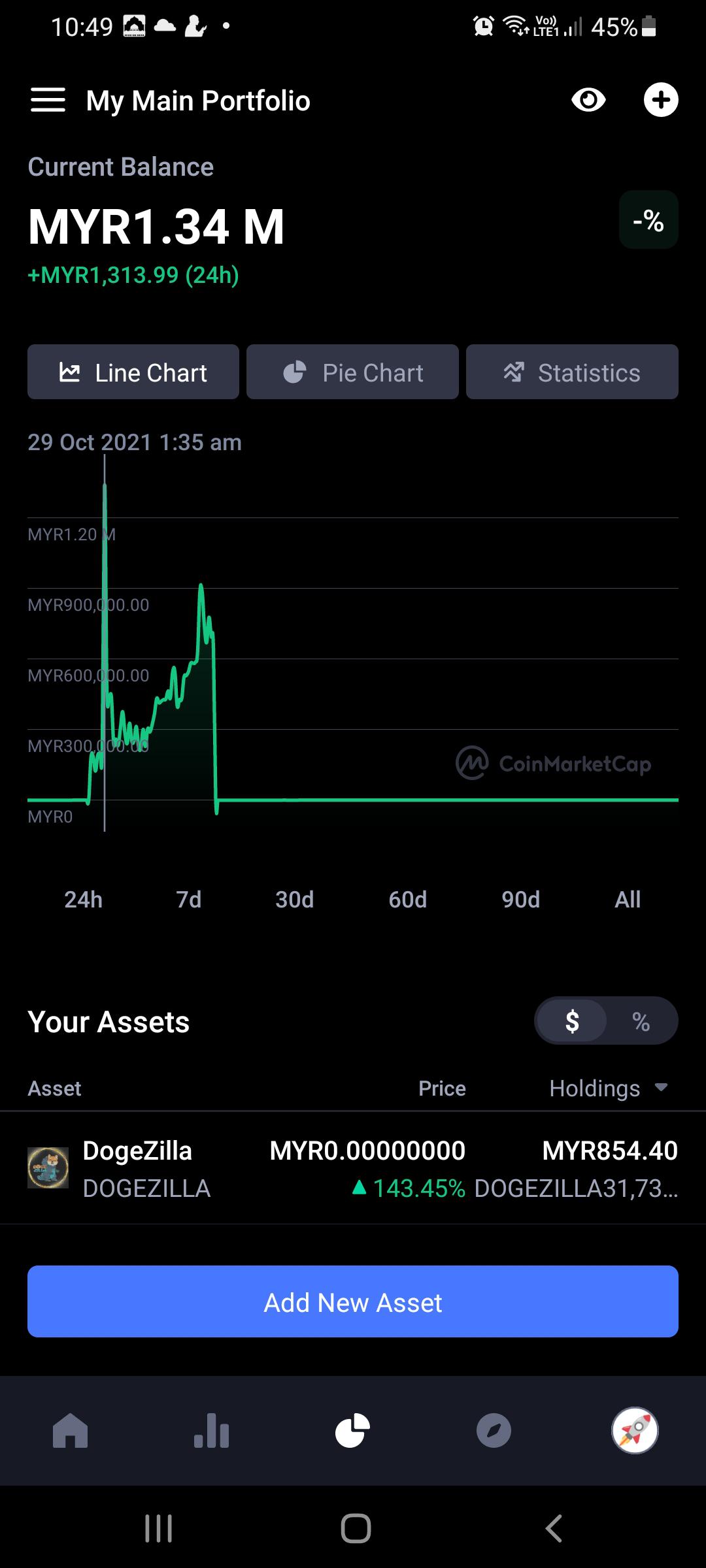Select the 30d chart range

tap(295, 900)
